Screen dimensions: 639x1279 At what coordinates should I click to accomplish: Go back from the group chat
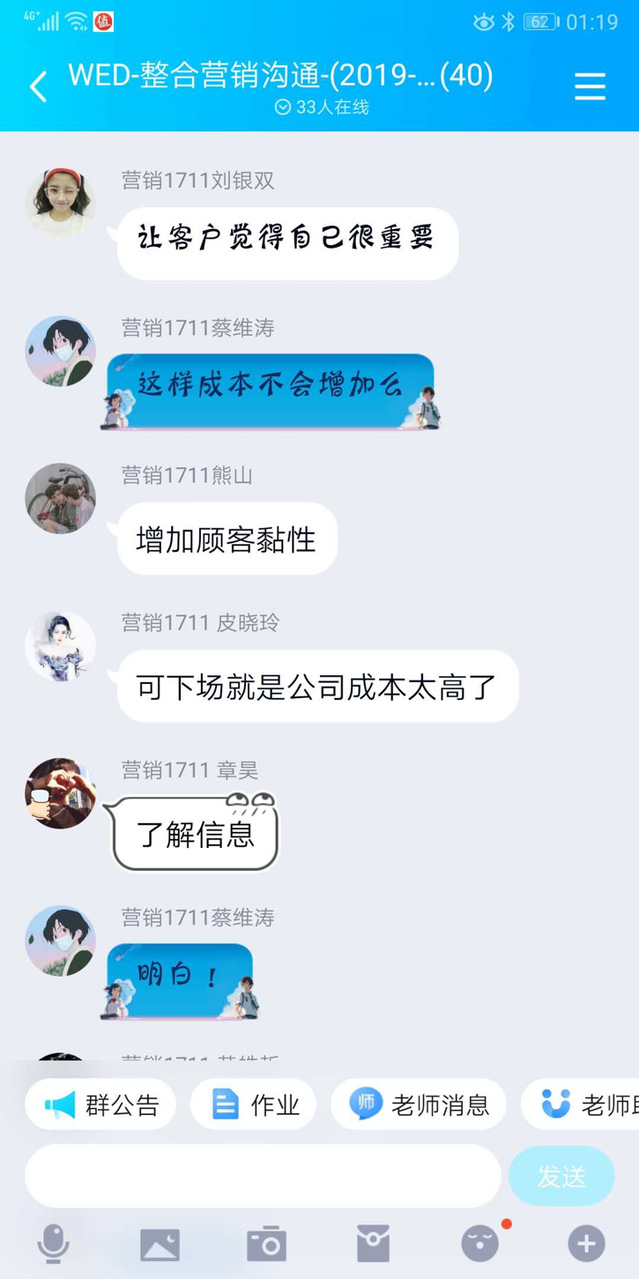pyautogui.click(x=38, y=87)
